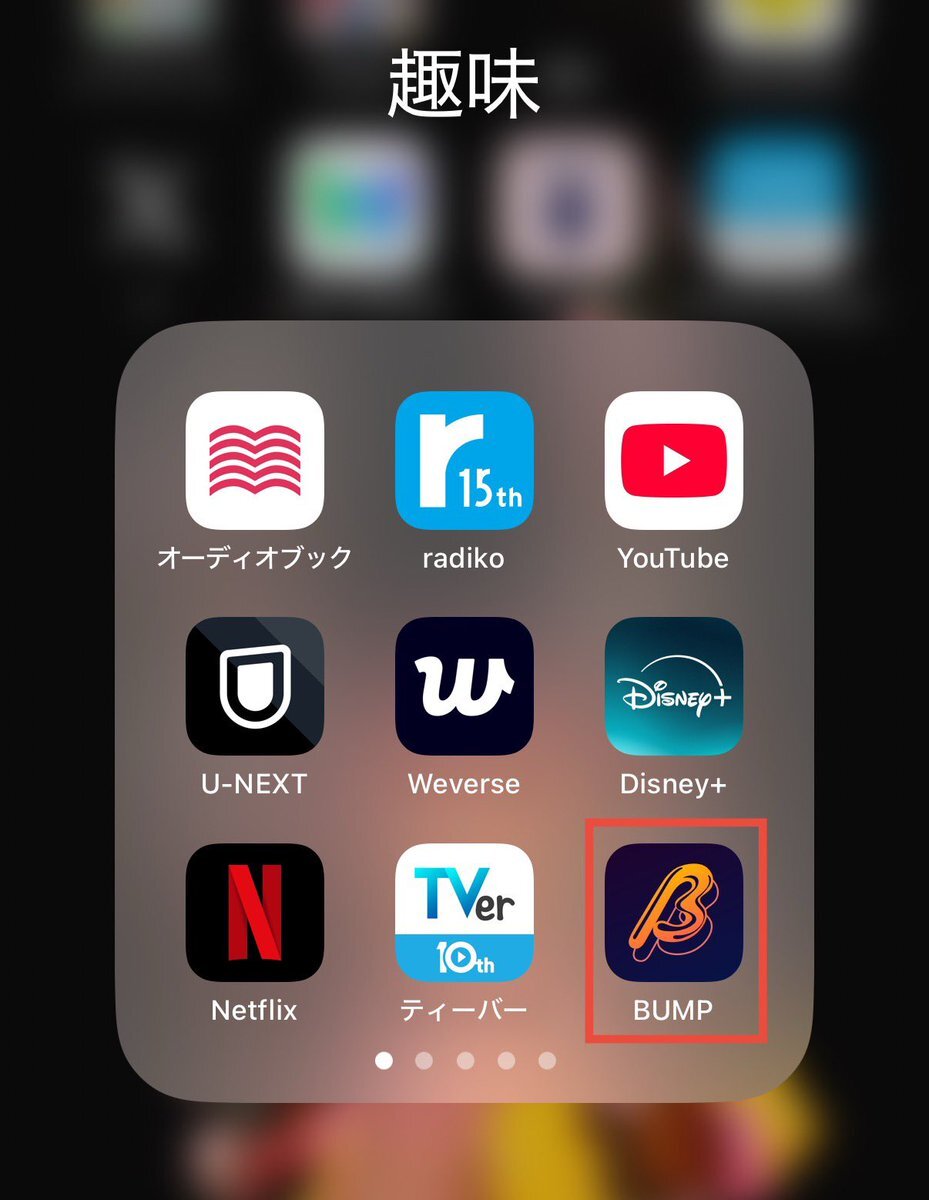Launch Disney+

673,686
